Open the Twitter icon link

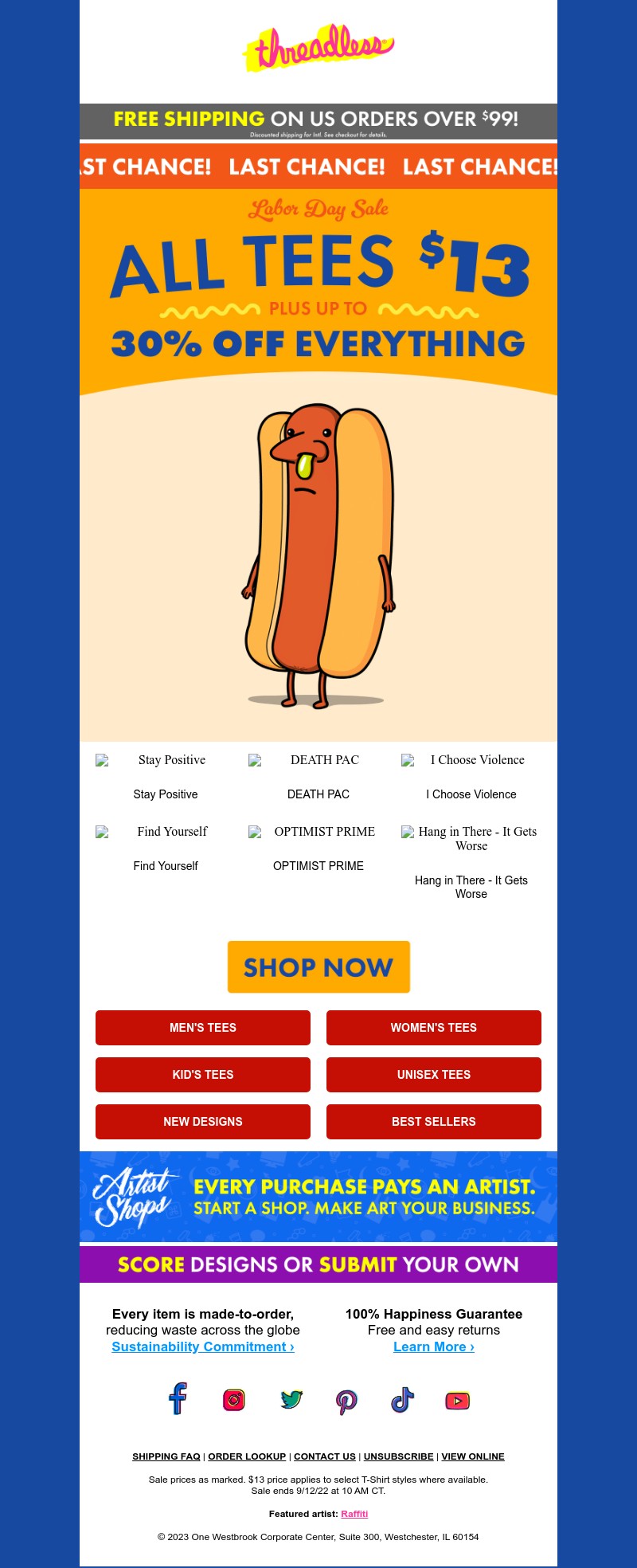pyautogui.click(x=291, y=1399)
